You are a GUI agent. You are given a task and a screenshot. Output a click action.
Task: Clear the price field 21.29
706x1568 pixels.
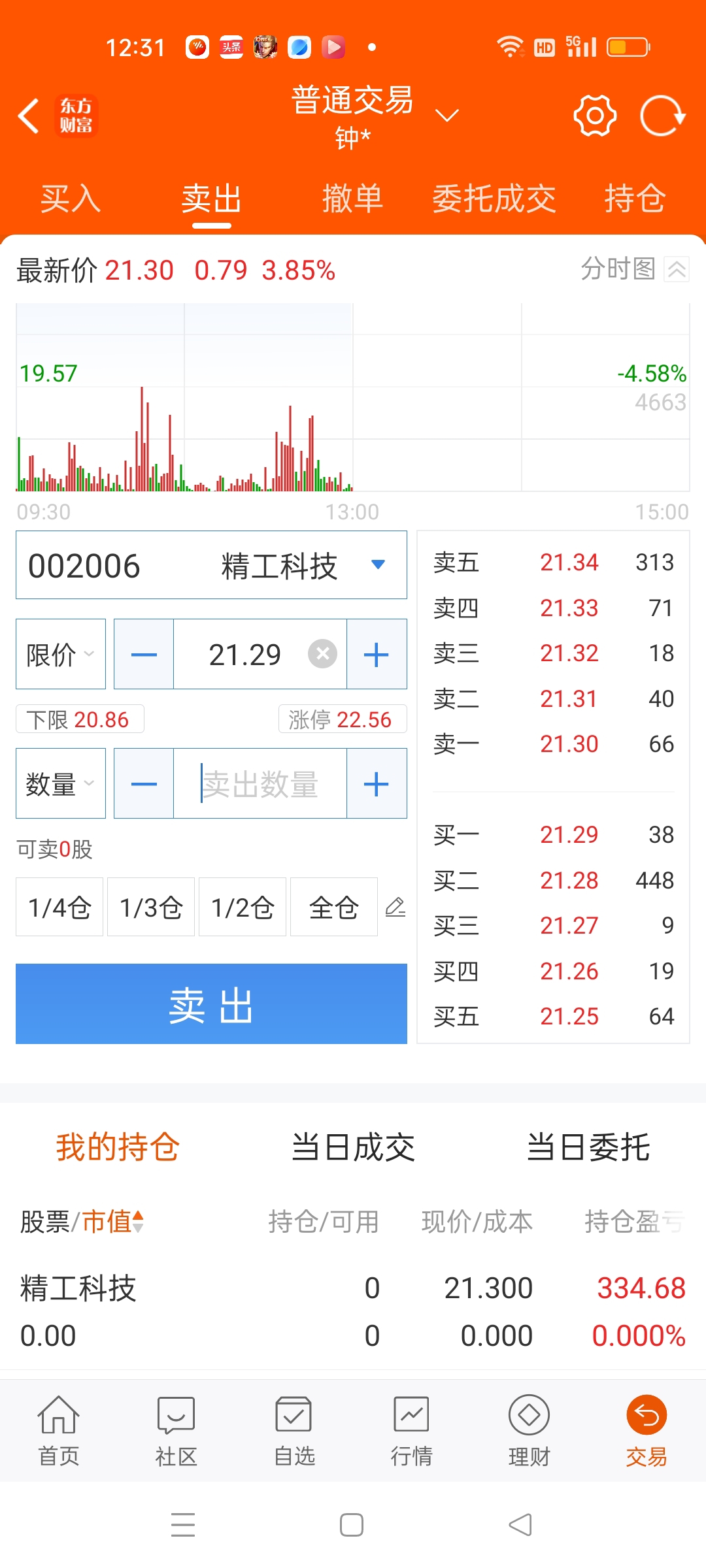pos(322,654)
